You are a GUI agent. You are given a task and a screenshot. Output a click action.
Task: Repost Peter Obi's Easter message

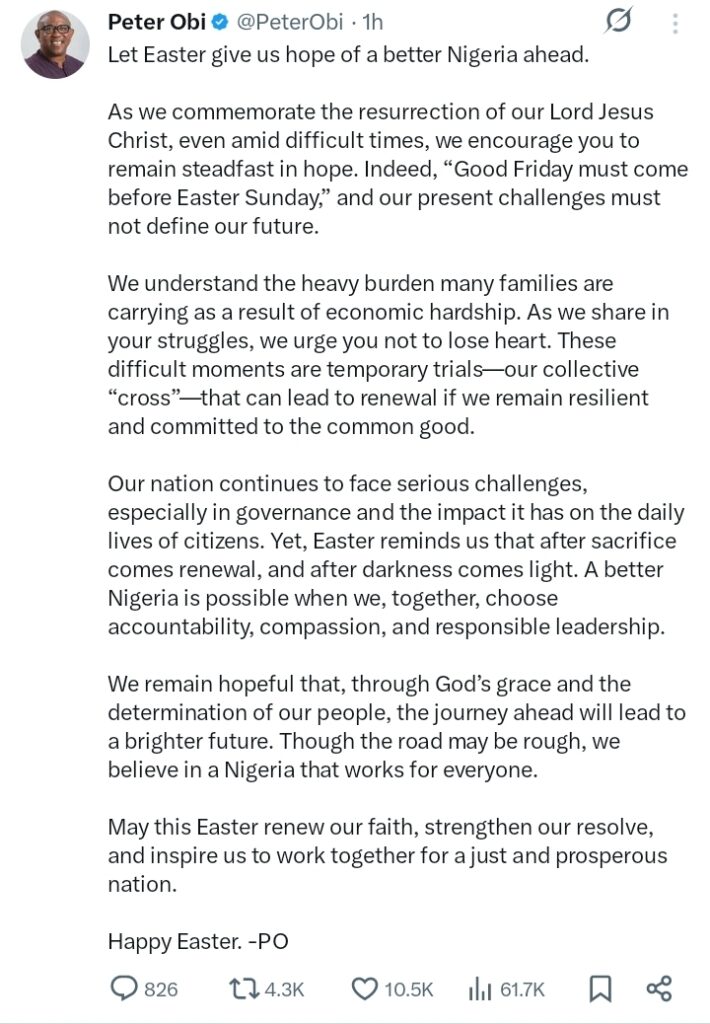click(243, 989)
